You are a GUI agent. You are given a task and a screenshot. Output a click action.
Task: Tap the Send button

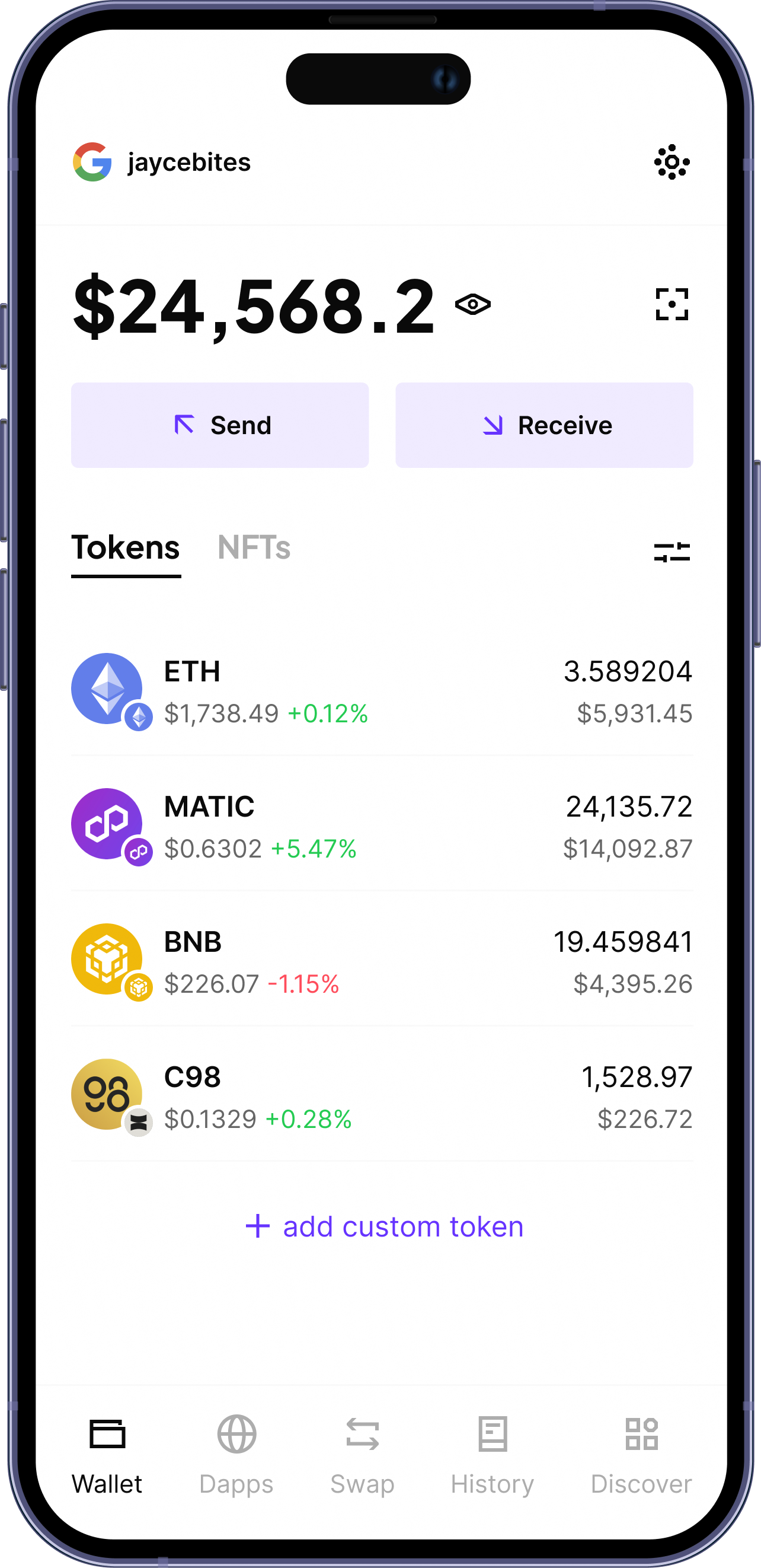click(220, 425)
